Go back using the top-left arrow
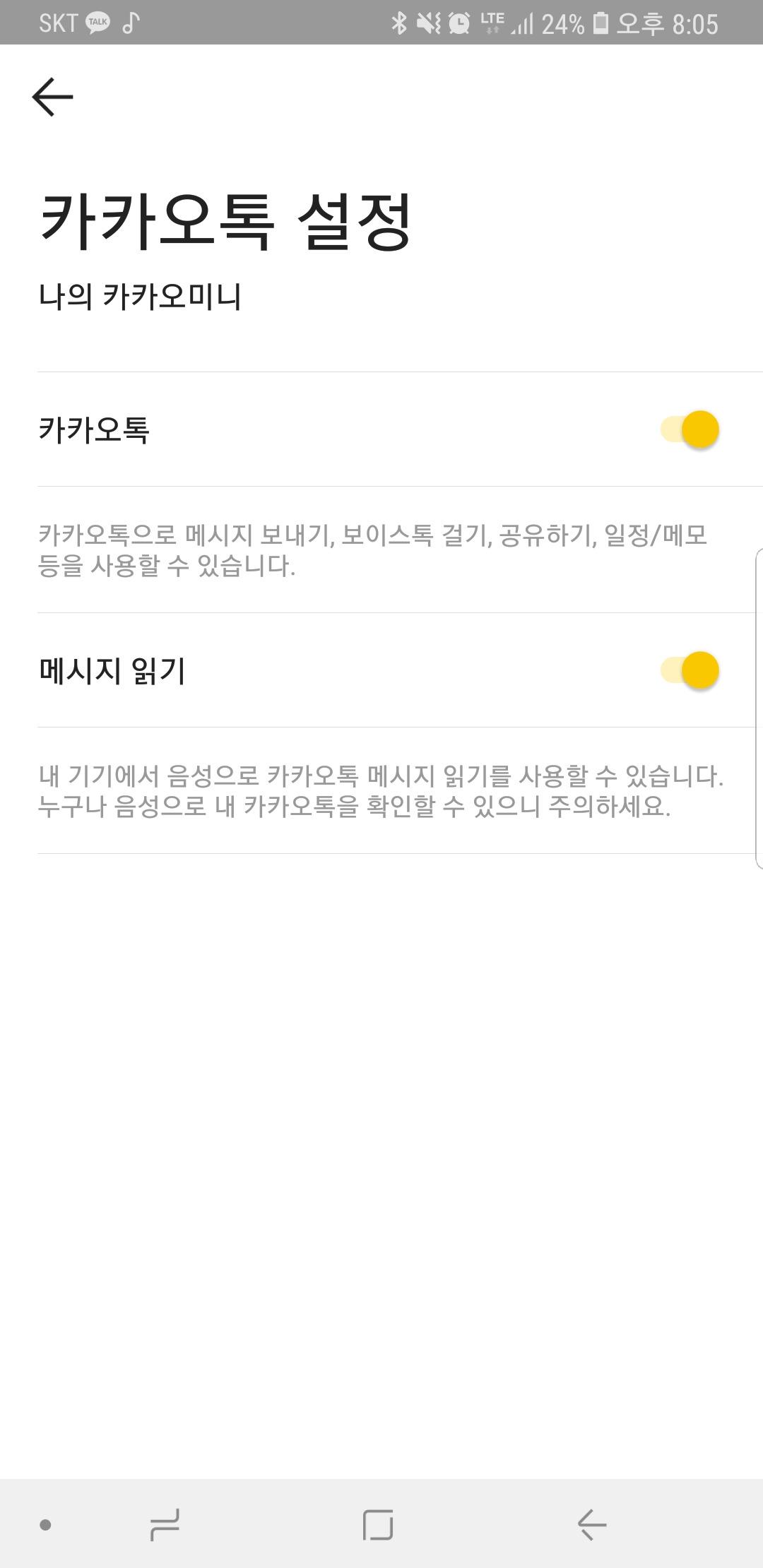 point(53,97)
